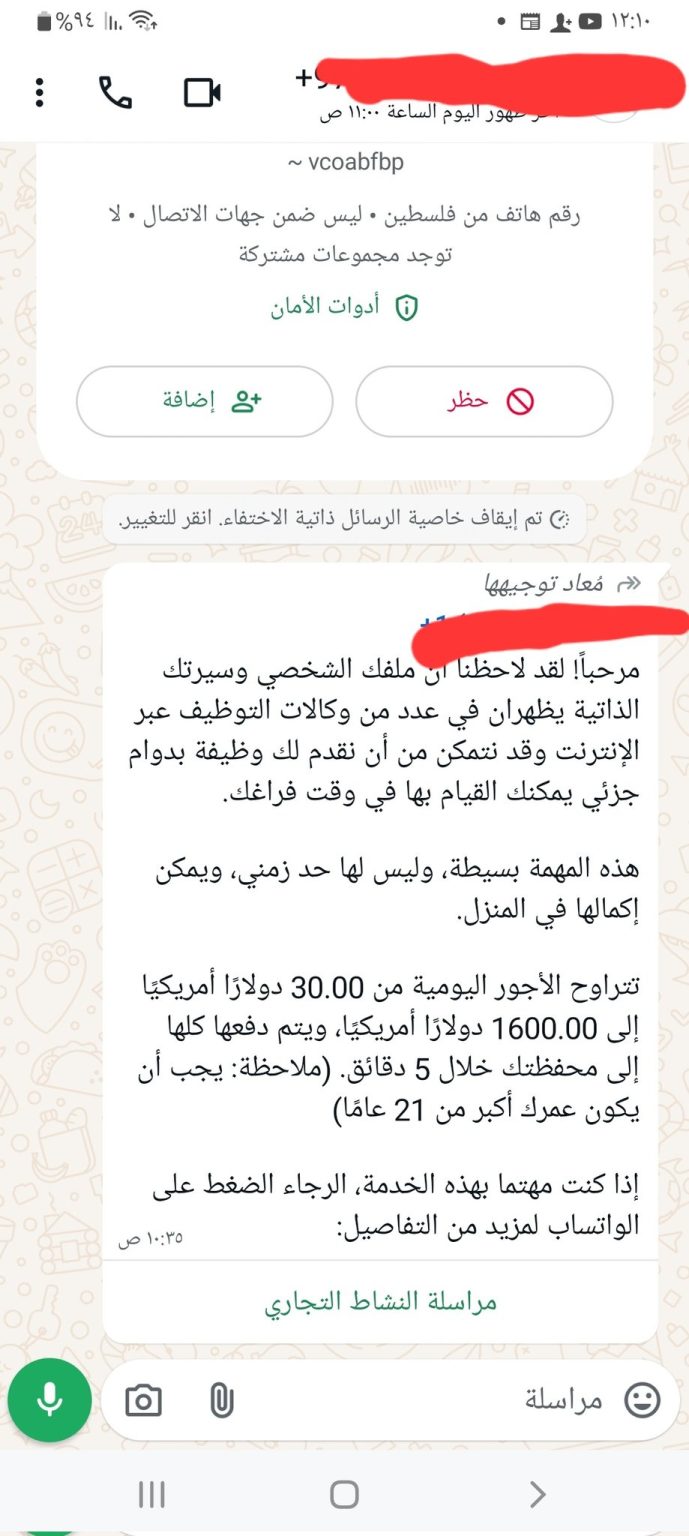Tap مراسلة النشاط التجاري button
Screen dimensions: 689x1536
coord(380,1302)
